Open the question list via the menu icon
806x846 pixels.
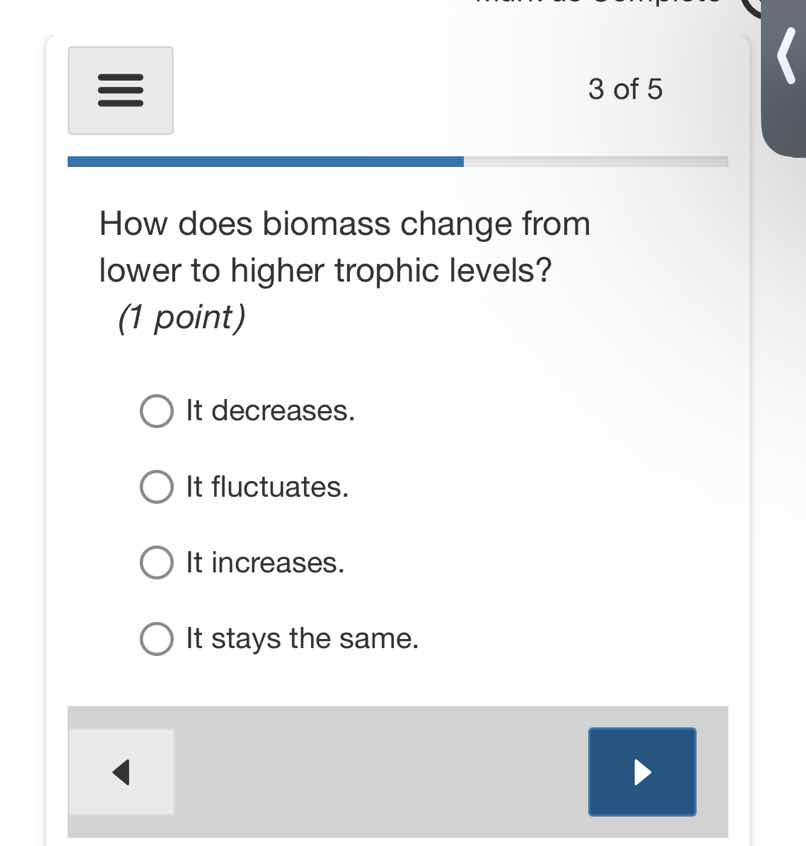120,90
